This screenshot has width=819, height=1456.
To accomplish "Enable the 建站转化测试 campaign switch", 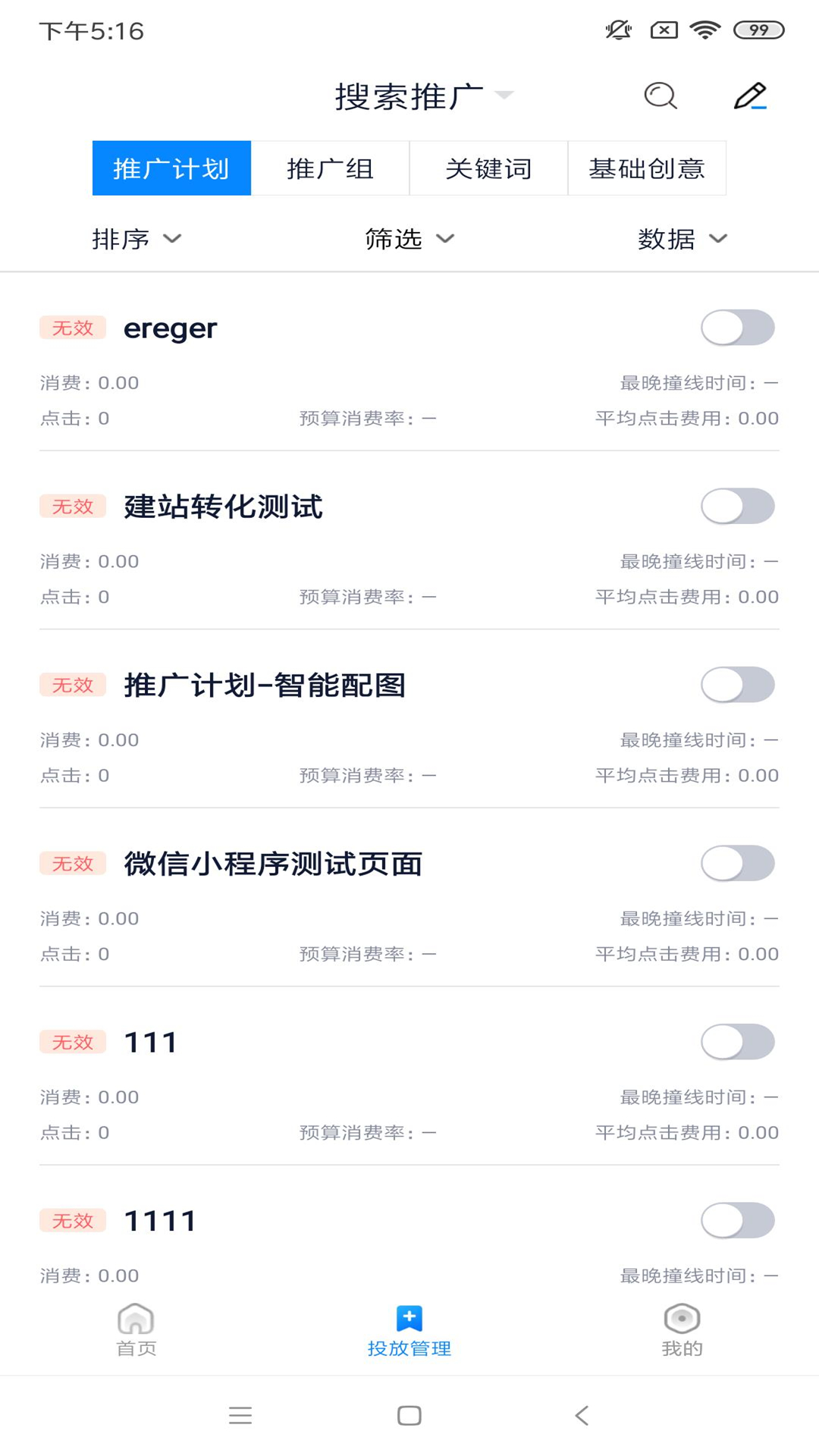I will click(x=737, y=507).
